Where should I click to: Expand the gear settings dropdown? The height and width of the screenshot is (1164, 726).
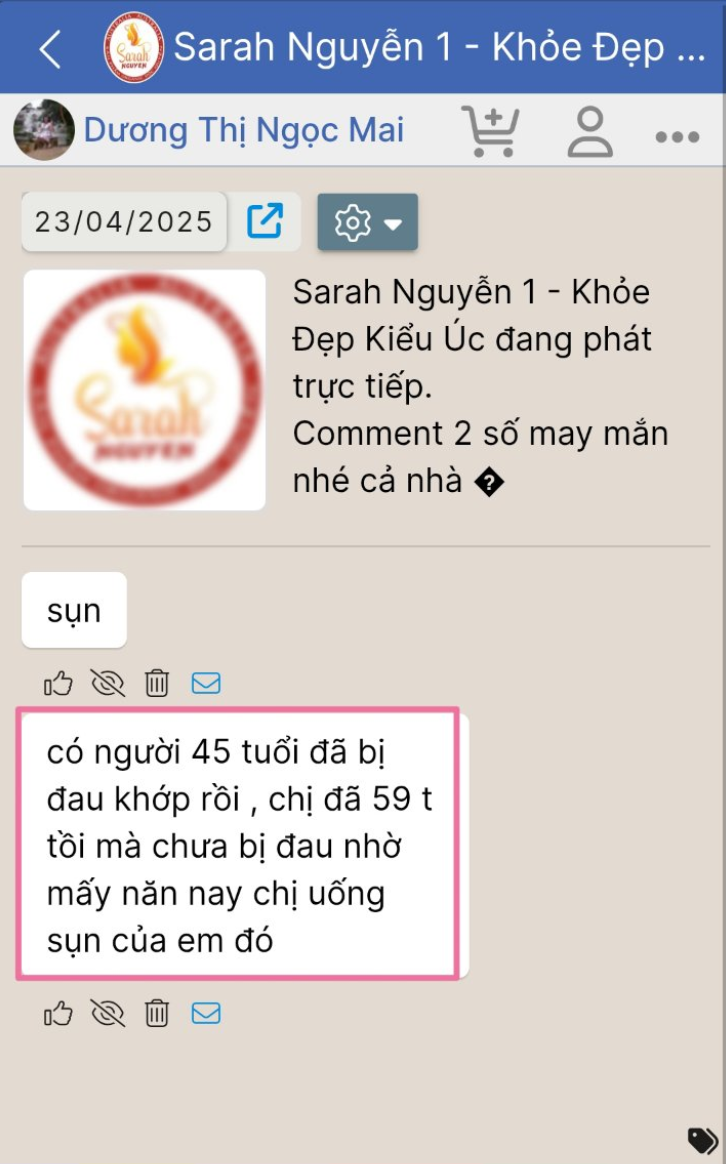[367, 222]
